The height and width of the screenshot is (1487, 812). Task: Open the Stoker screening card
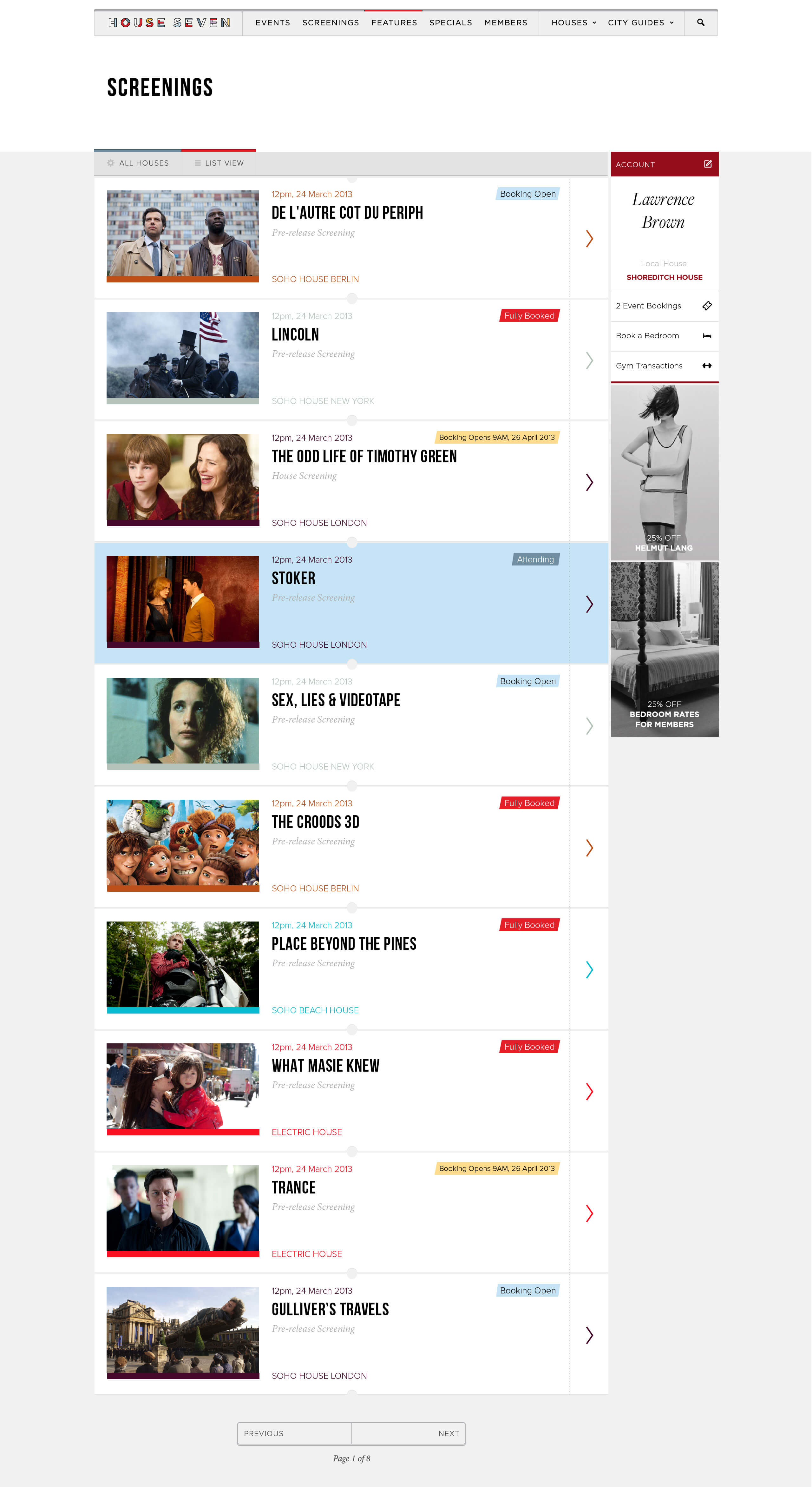(351, 603)
